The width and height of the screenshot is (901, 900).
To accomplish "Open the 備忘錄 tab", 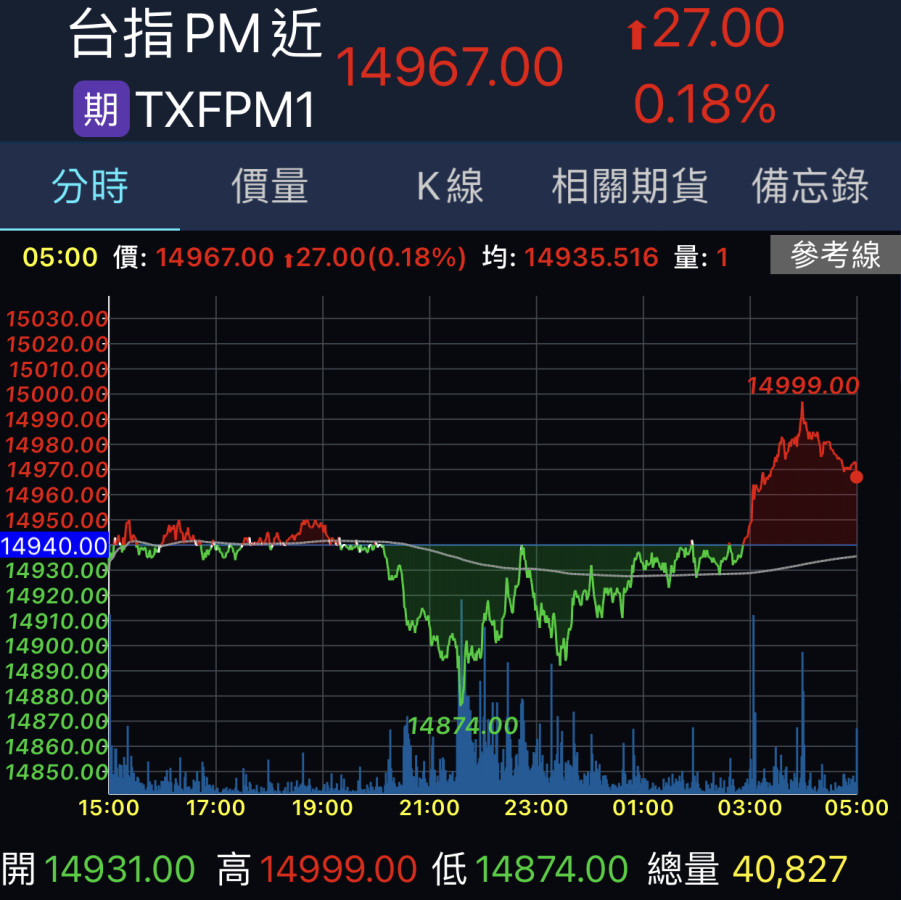I will point(810,187).
